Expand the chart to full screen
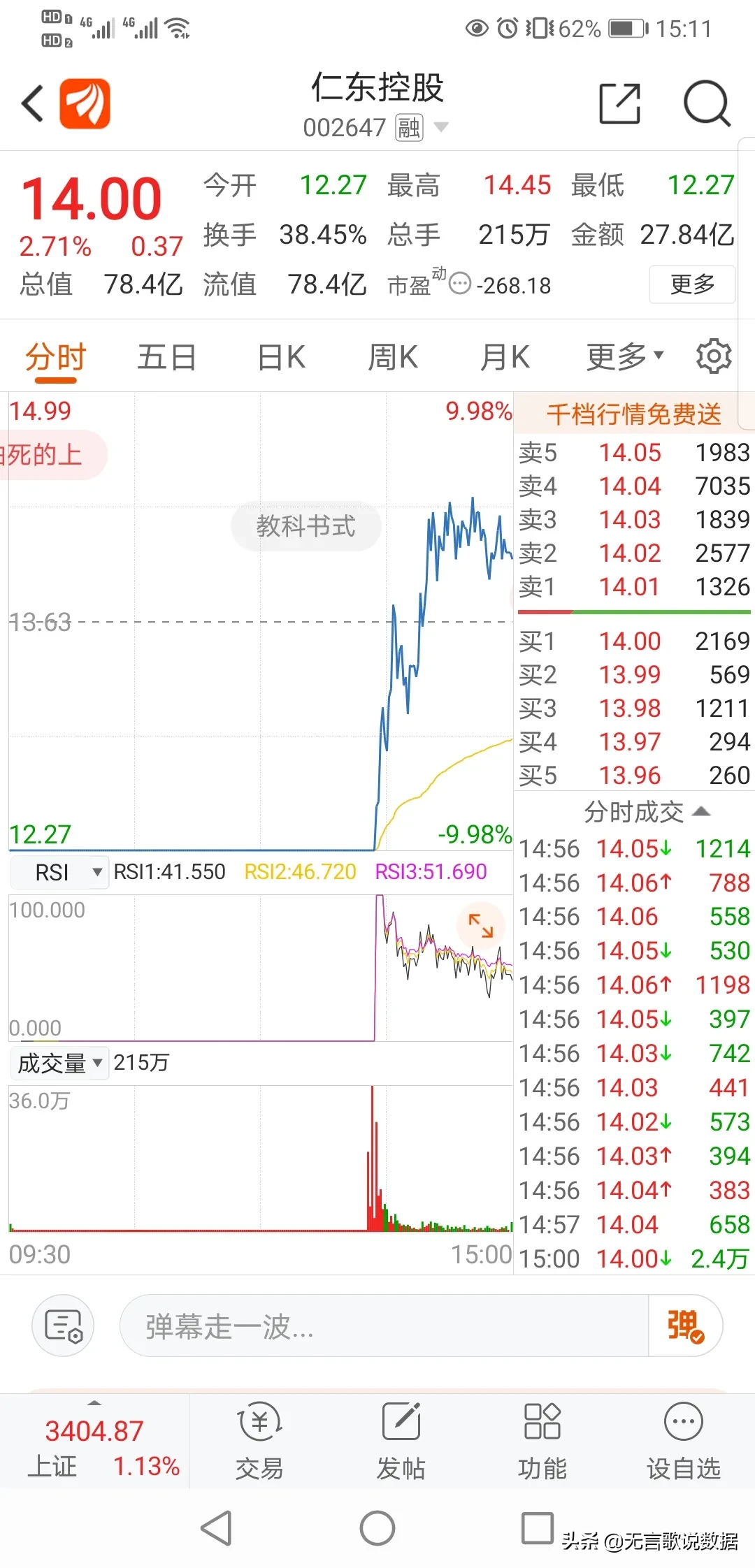The width and height of the screenshot is (755, 1568). pyautogui.click(x=480, y=925)
